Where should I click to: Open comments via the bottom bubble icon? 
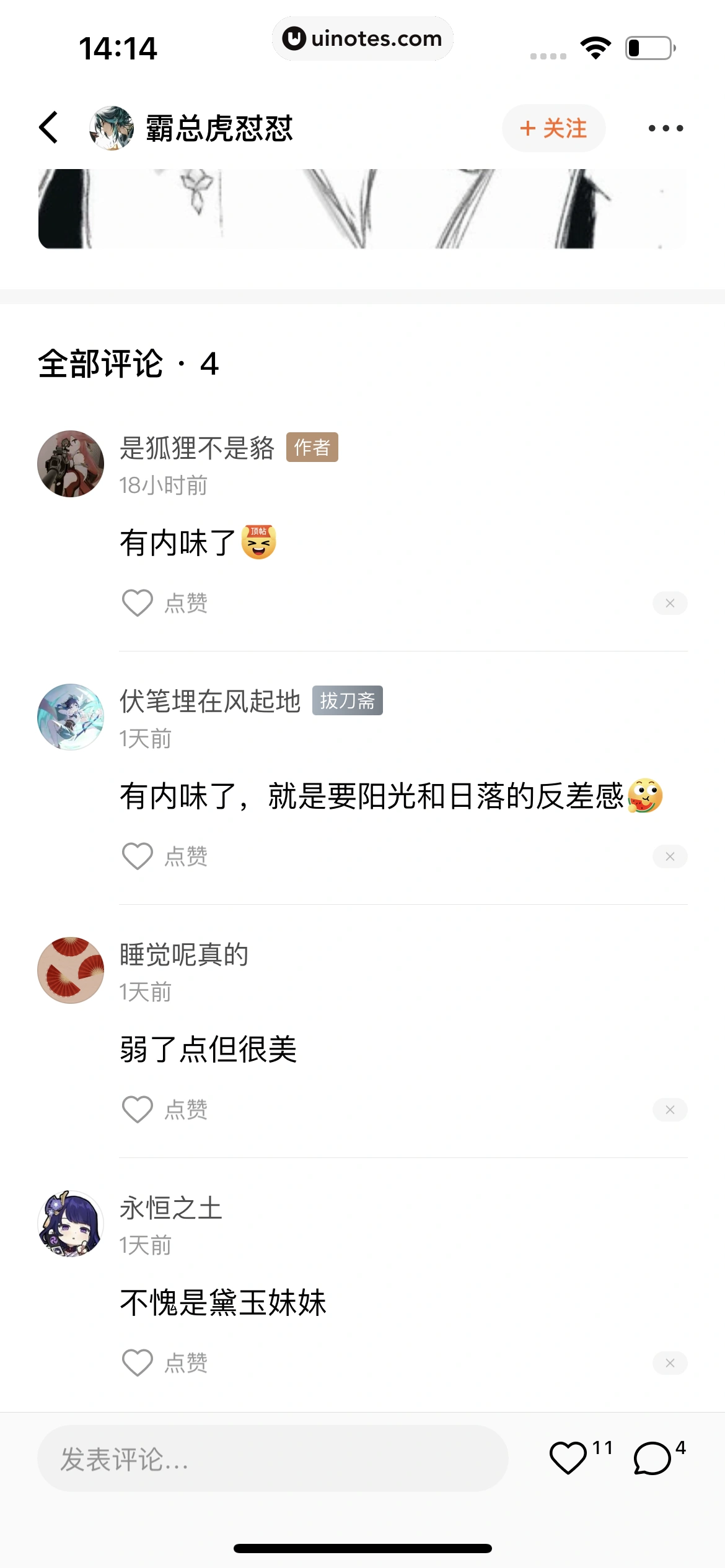652,1458
